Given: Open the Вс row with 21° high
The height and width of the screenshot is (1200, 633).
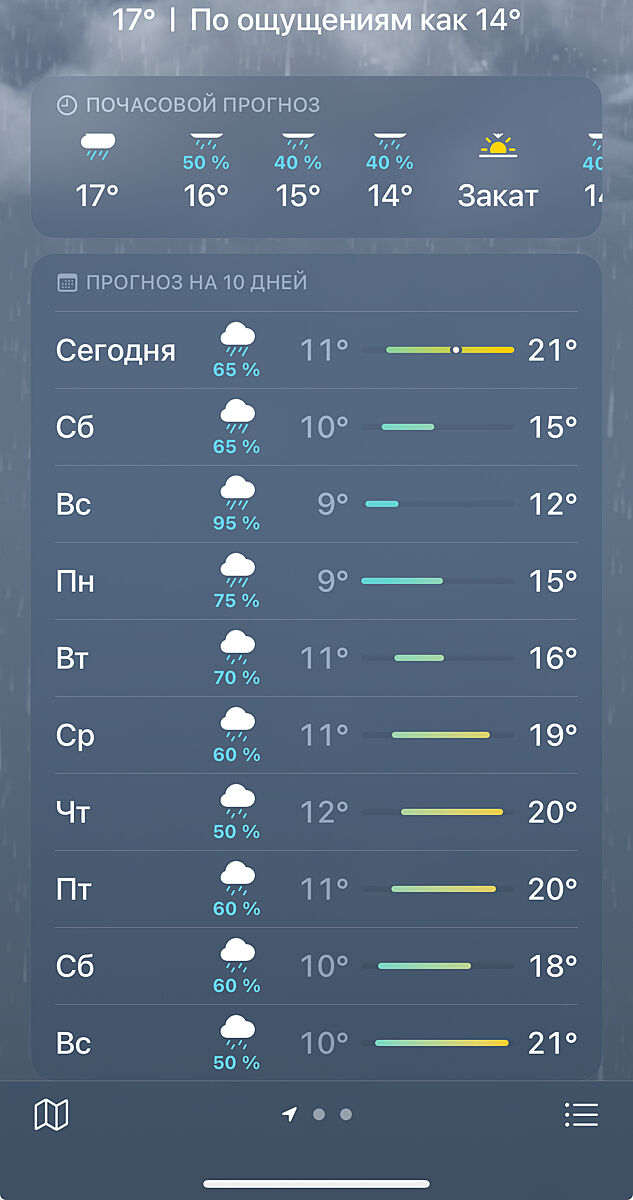Looking at the screenshot, I should pos(316,1043).
